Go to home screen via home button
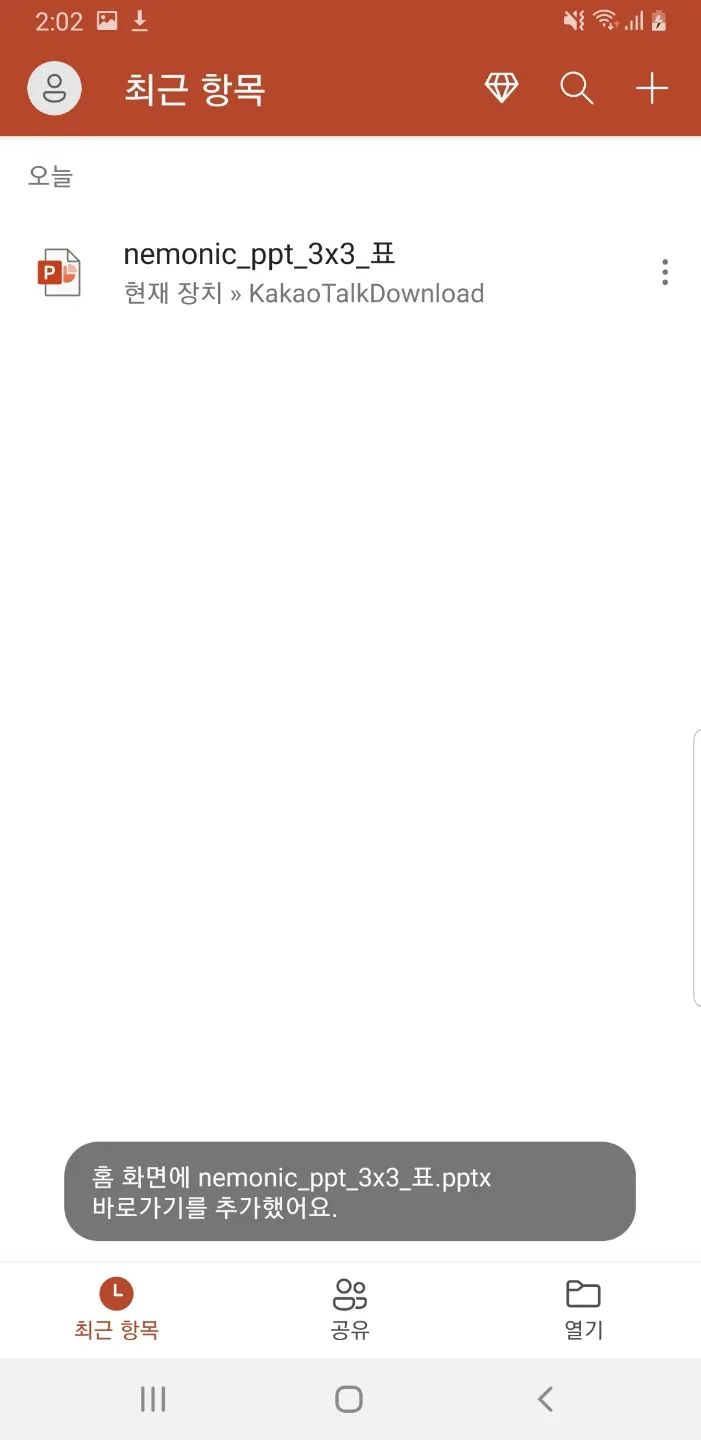The height and width of the screenshot is (1440, 701). pyautogui.click(x=349, y=1399)
